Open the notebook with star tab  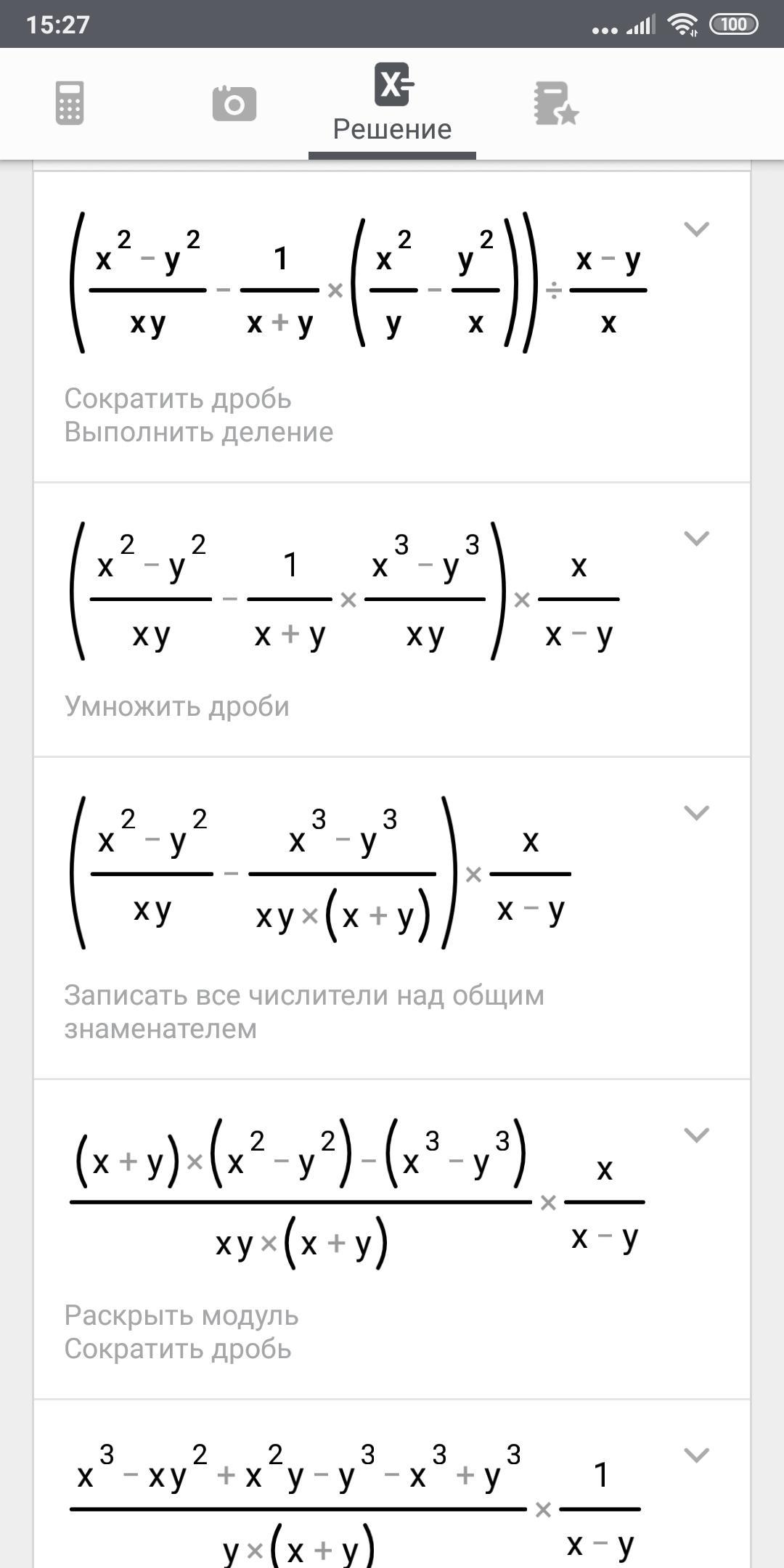point(555,103)
